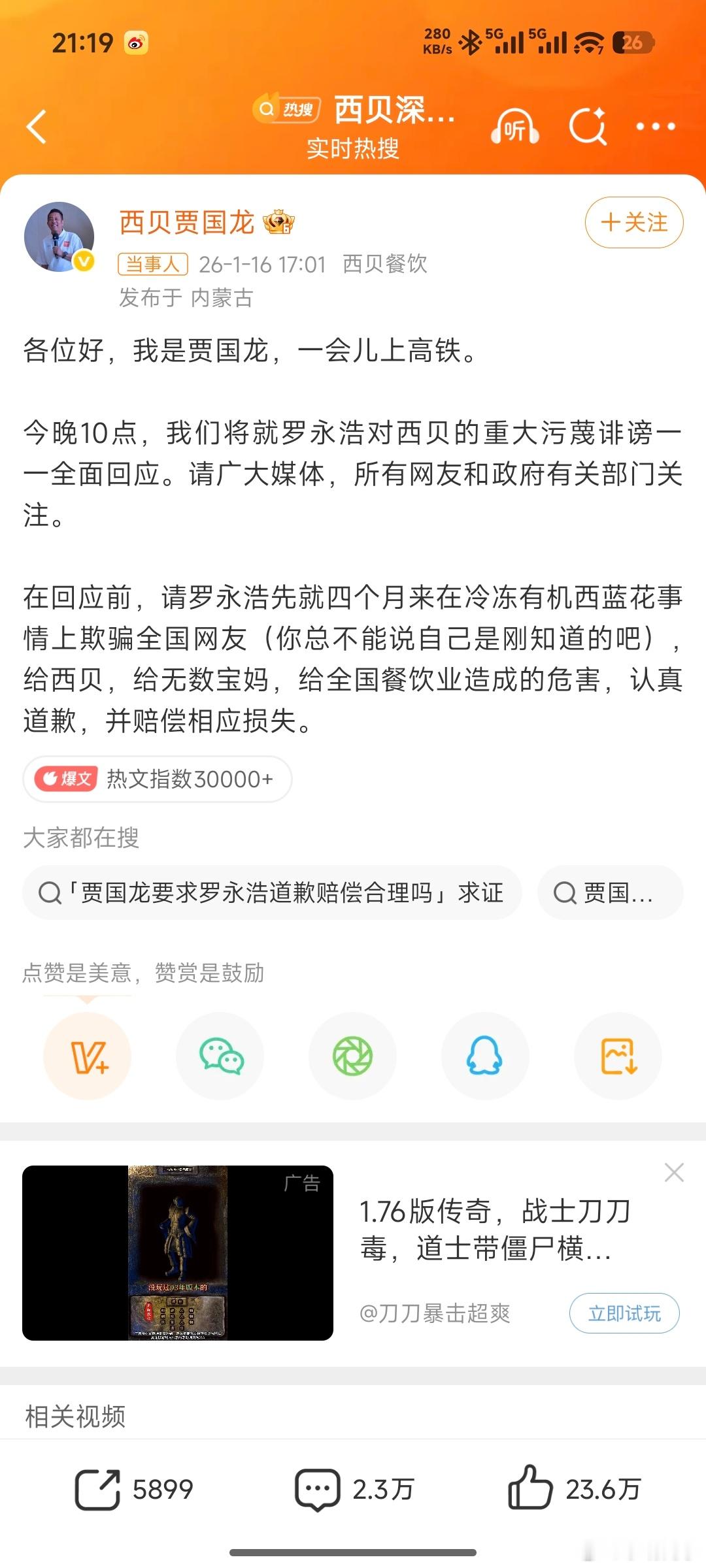The image size is (706, 1568).
Task: Tap the search refresh icon in top bar
Action: [x=589, y=128]
